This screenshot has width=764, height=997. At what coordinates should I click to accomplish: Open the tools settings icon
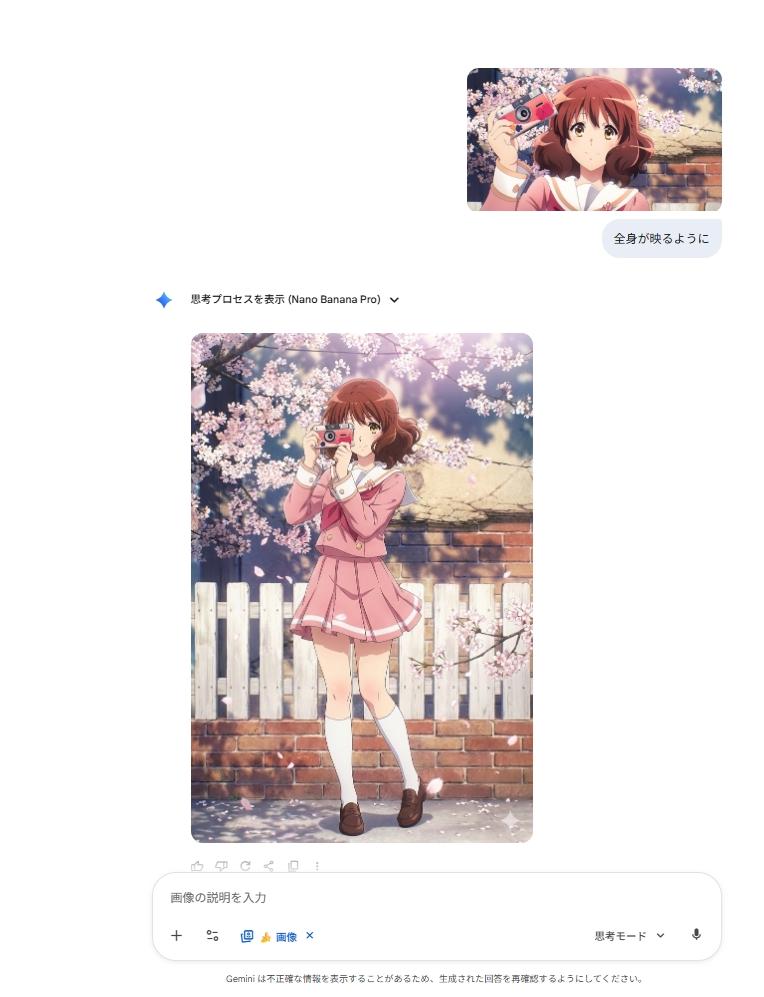tap(212, 936)
